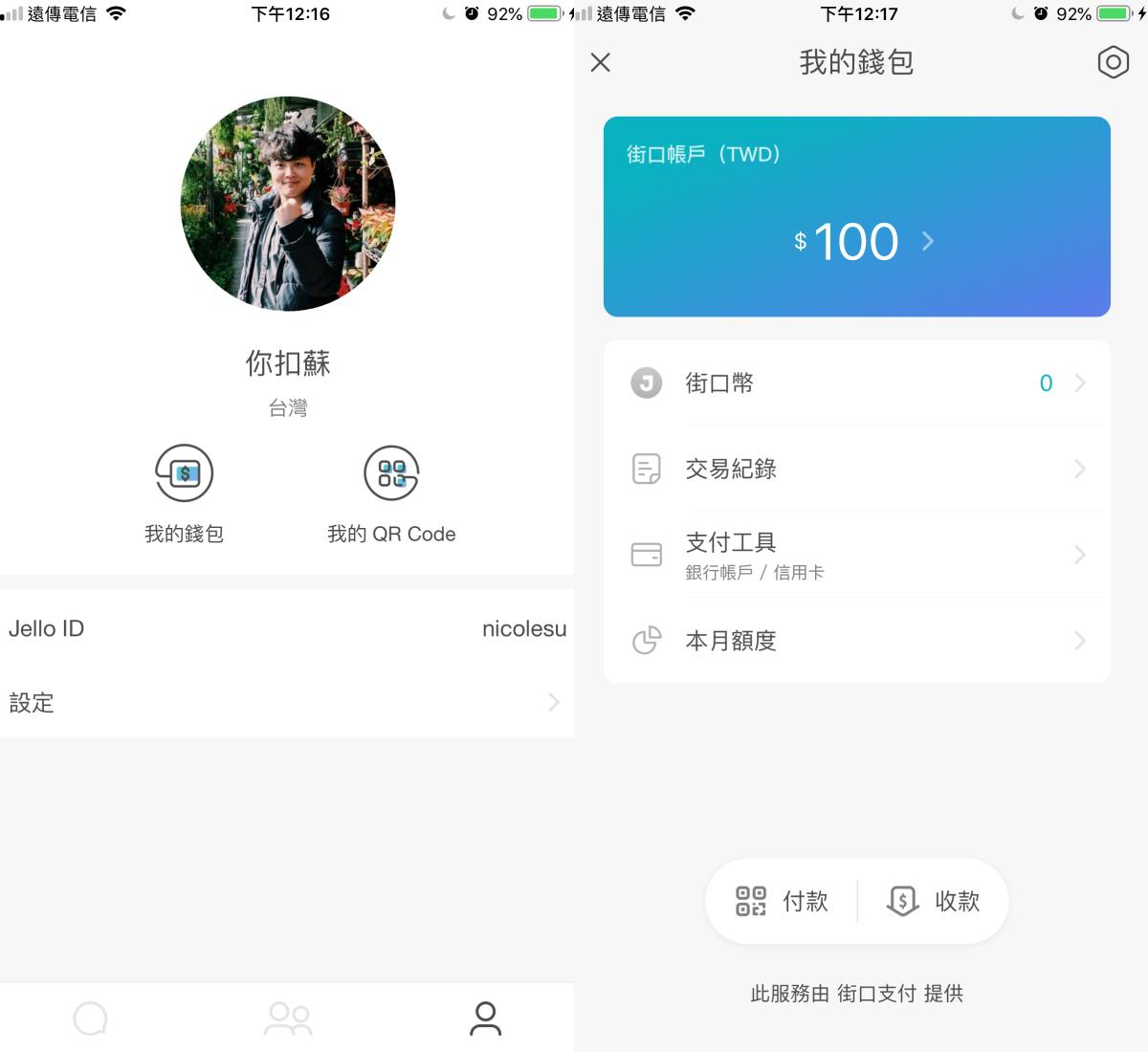This screenshot has width=1148, height=1052.
Task: Check 本月額度 monthly limit
Action: click(856, 641)
